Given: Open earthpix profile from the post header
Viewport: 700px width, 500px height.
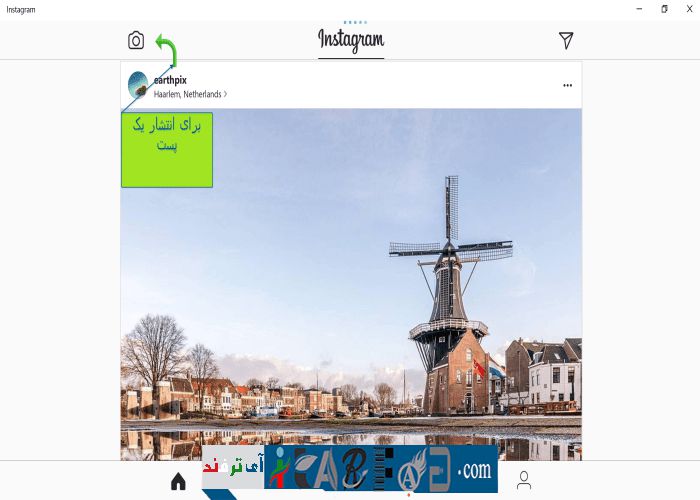Looking at the screenshot, I should tap(171, 79).
